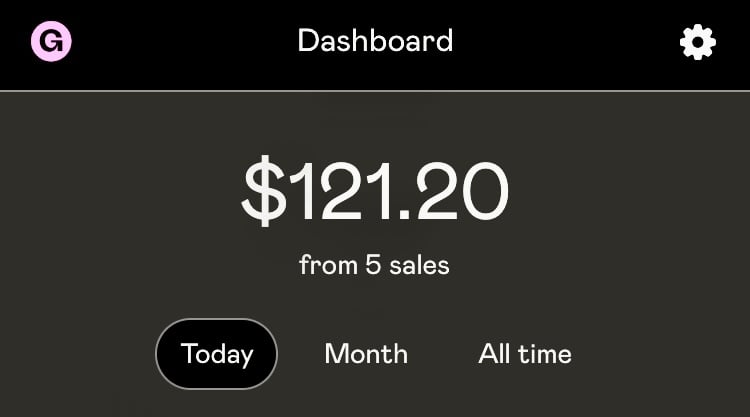Tap the pink G profile avatar
Viewport: 750px width, 417px height.
click(51, 42)
